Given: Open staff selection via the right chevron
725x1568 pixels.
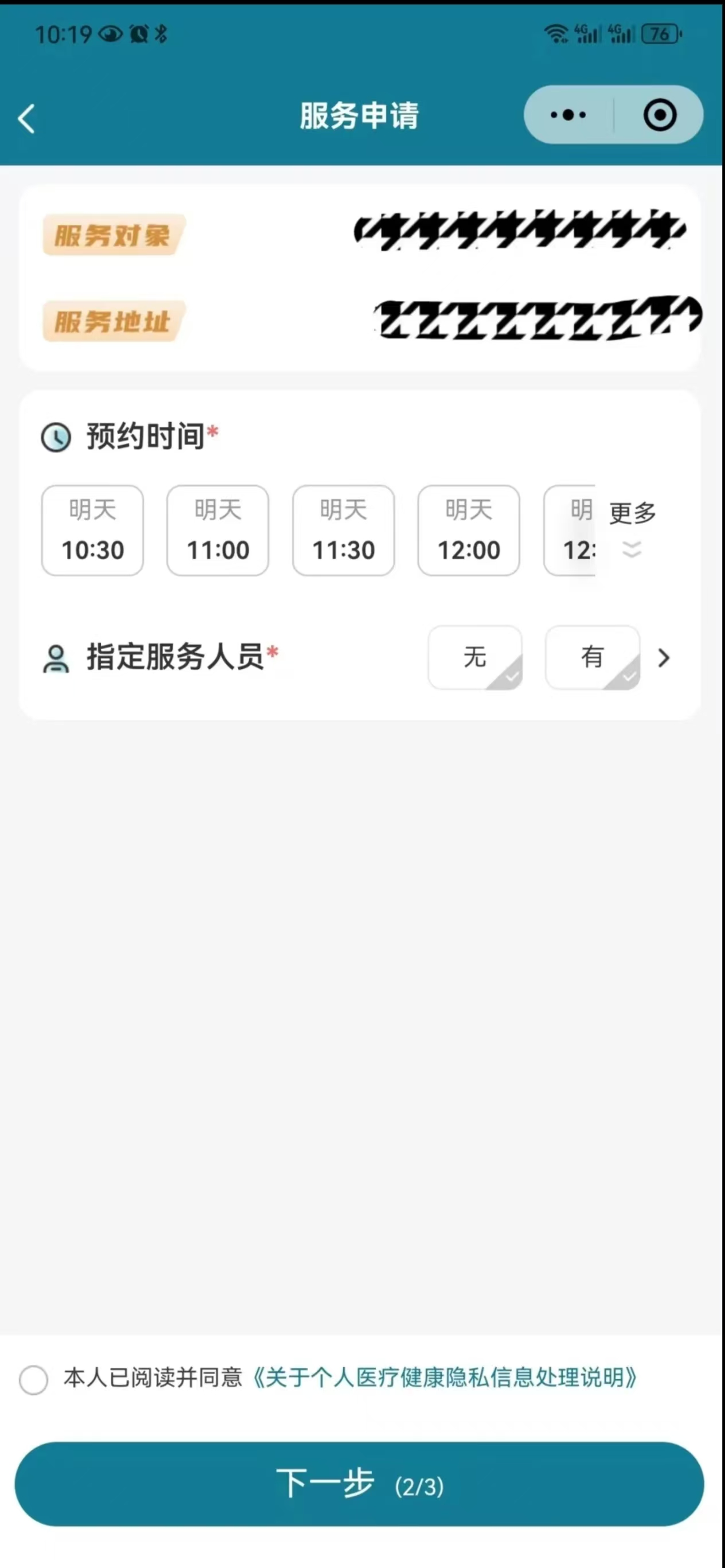Looking at the screenshot, I should [664, 657].
